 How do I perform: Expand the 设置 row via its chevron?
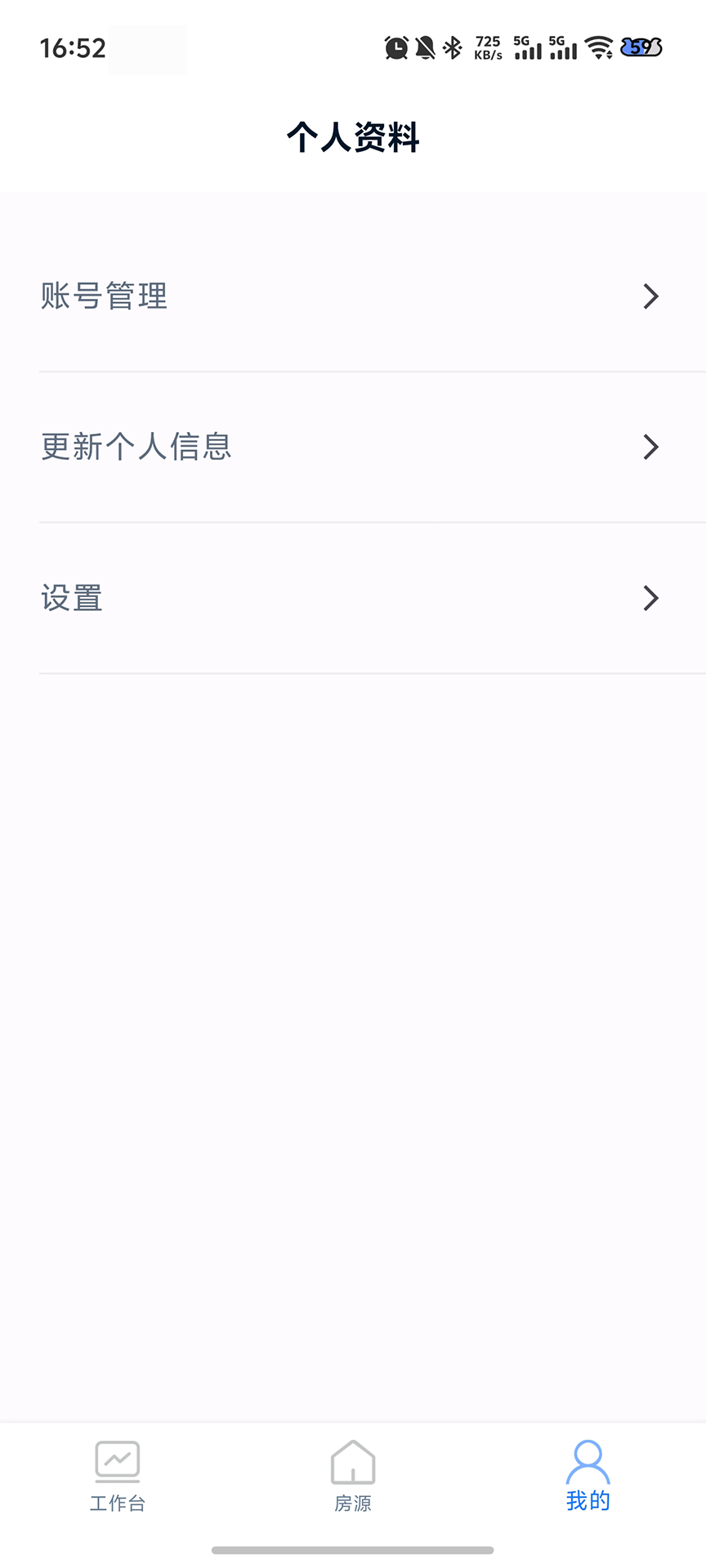[x=650, y=598]
